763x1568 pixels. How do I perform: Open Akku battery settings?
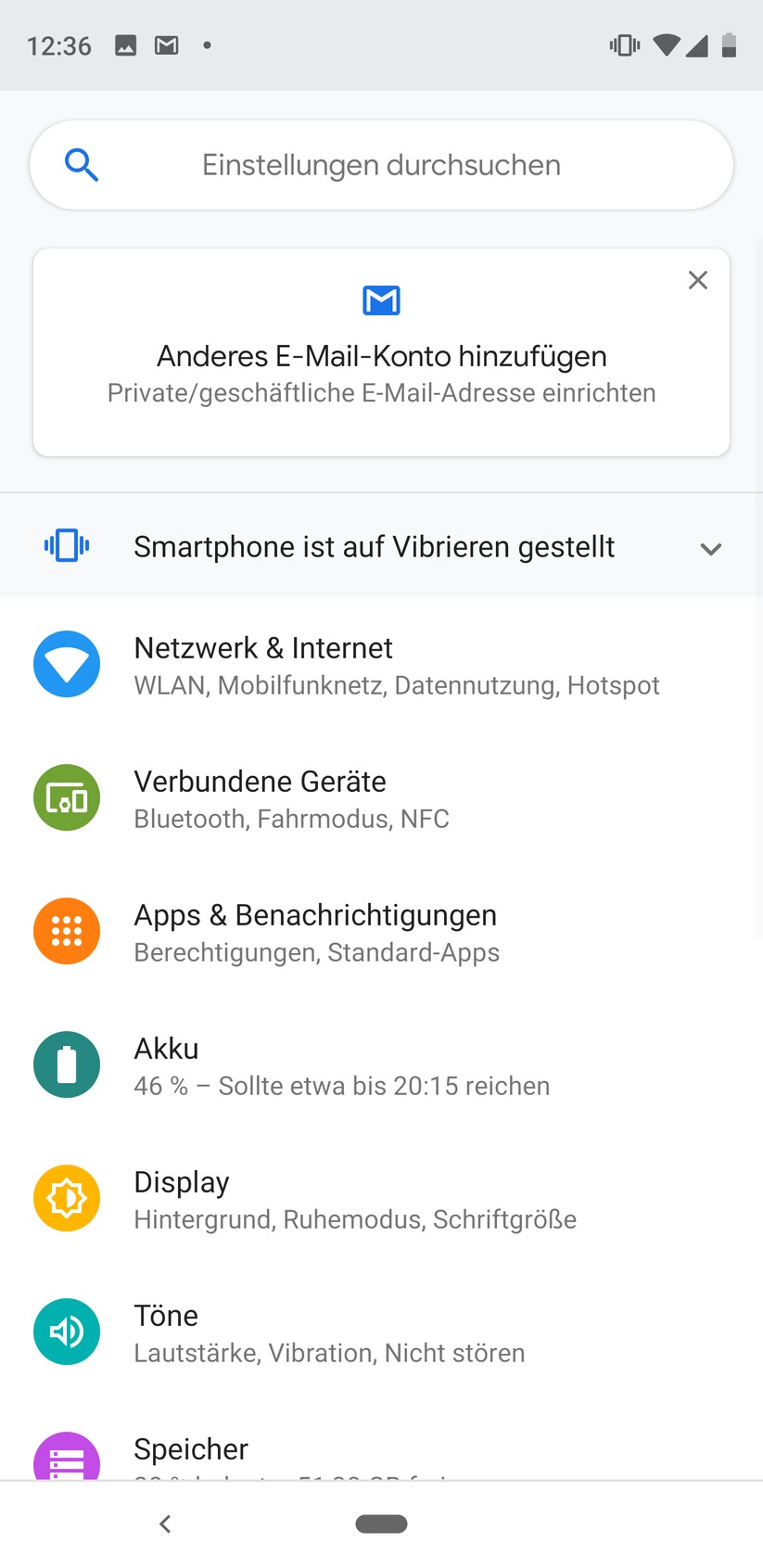pyautogui.click(x=381, y=1065)
